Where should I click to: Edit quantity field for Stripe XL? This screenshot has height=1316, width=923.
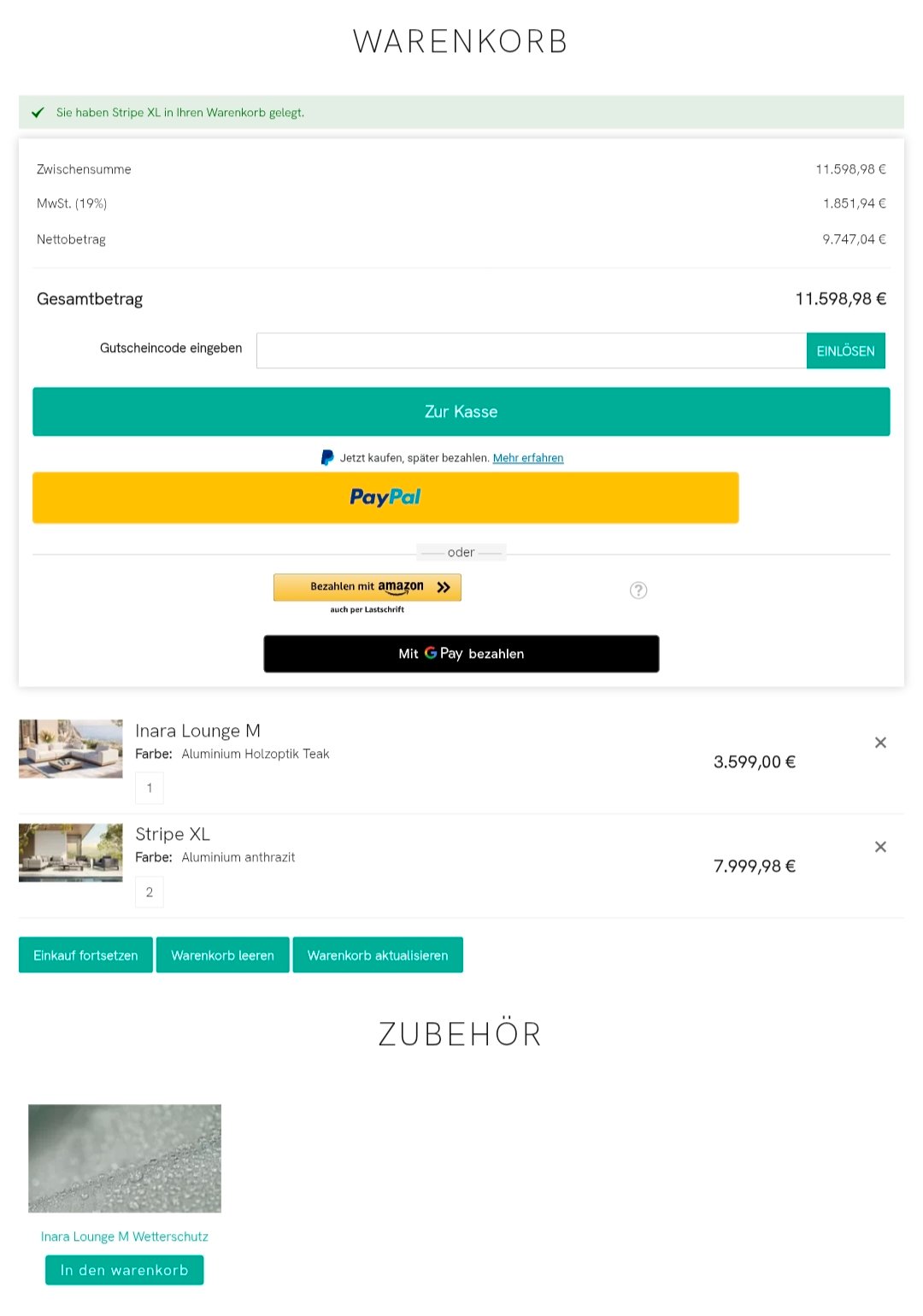pos(150,892)
